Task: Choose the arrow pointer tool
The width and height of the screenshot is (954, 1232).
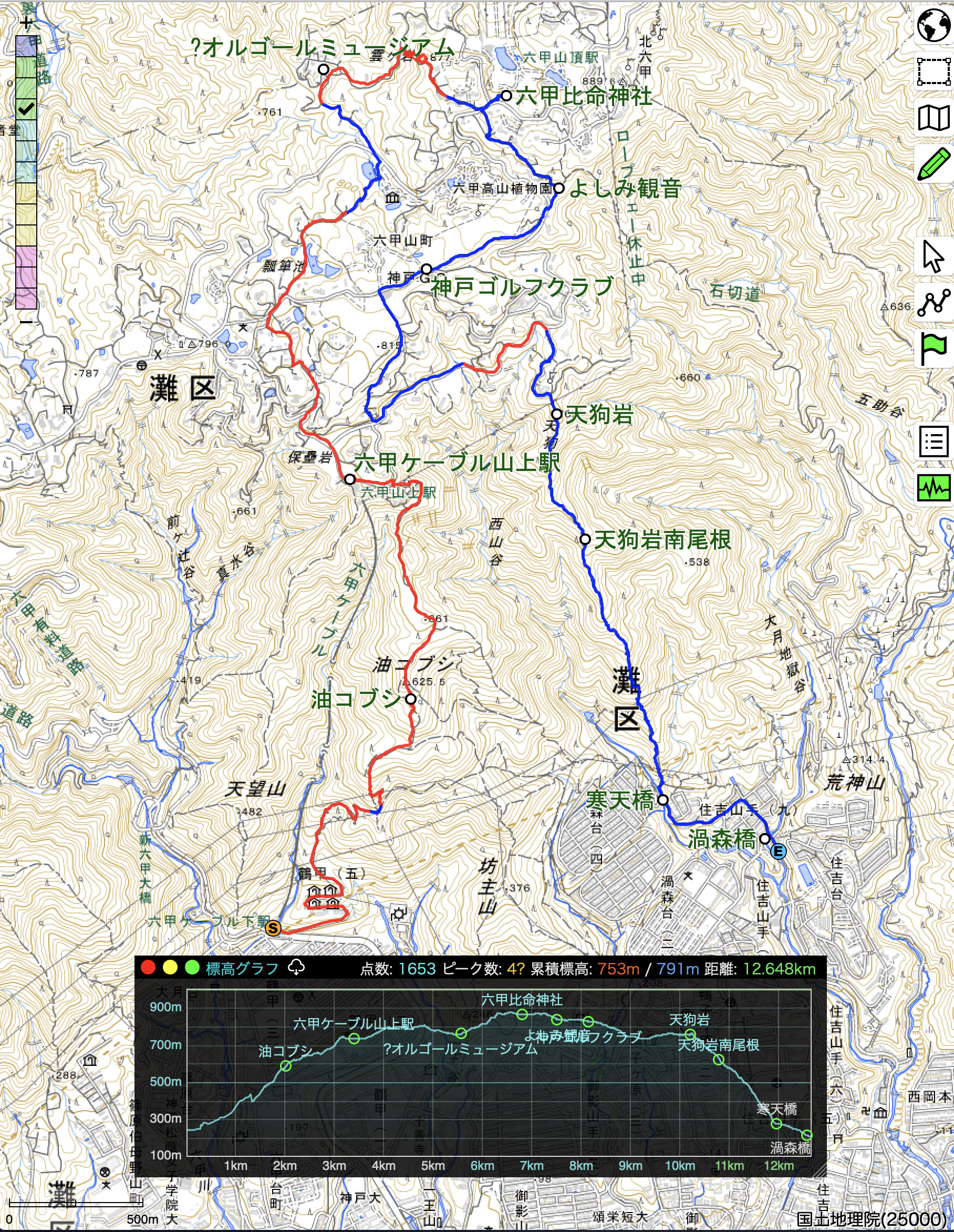Action: (933, 256)
